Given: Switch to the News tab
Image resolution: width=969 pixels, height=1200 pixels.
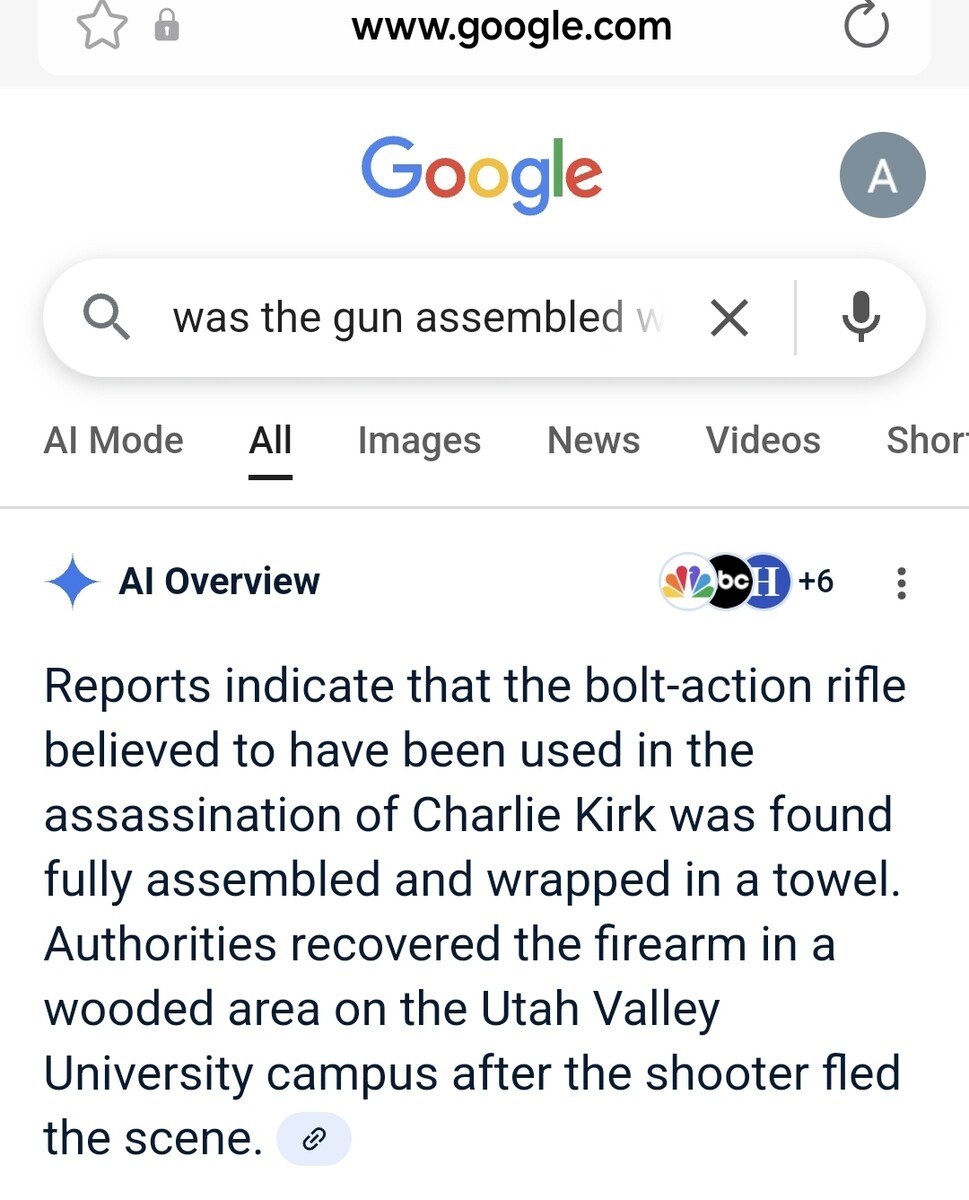Looking at the screenshot, I should click(x=593, y=440).
